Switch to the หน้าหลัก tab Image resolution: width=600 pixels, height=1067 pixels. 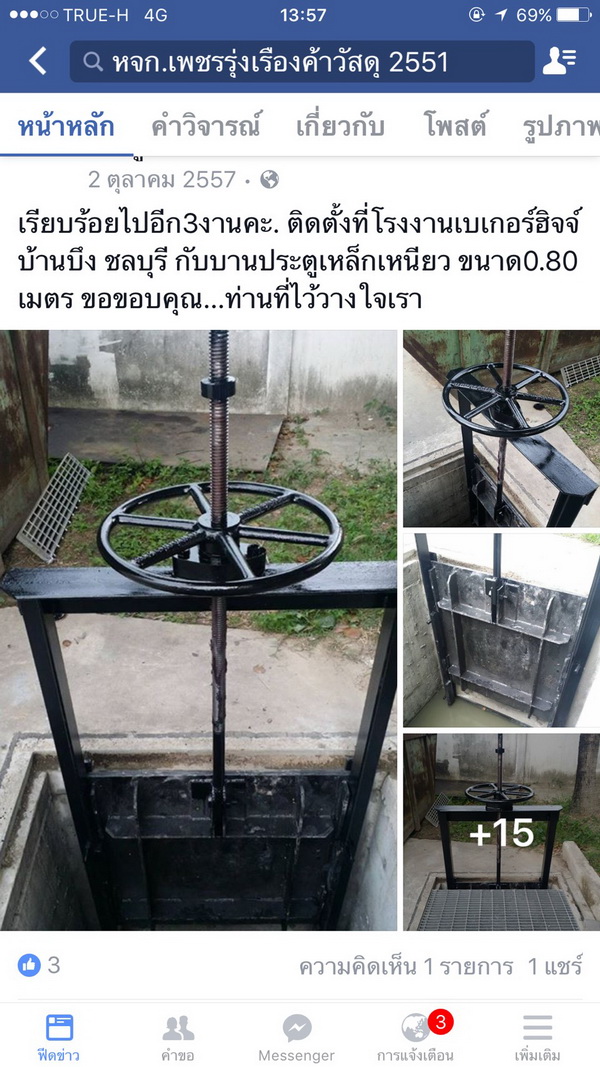click(x=66, y=127)
